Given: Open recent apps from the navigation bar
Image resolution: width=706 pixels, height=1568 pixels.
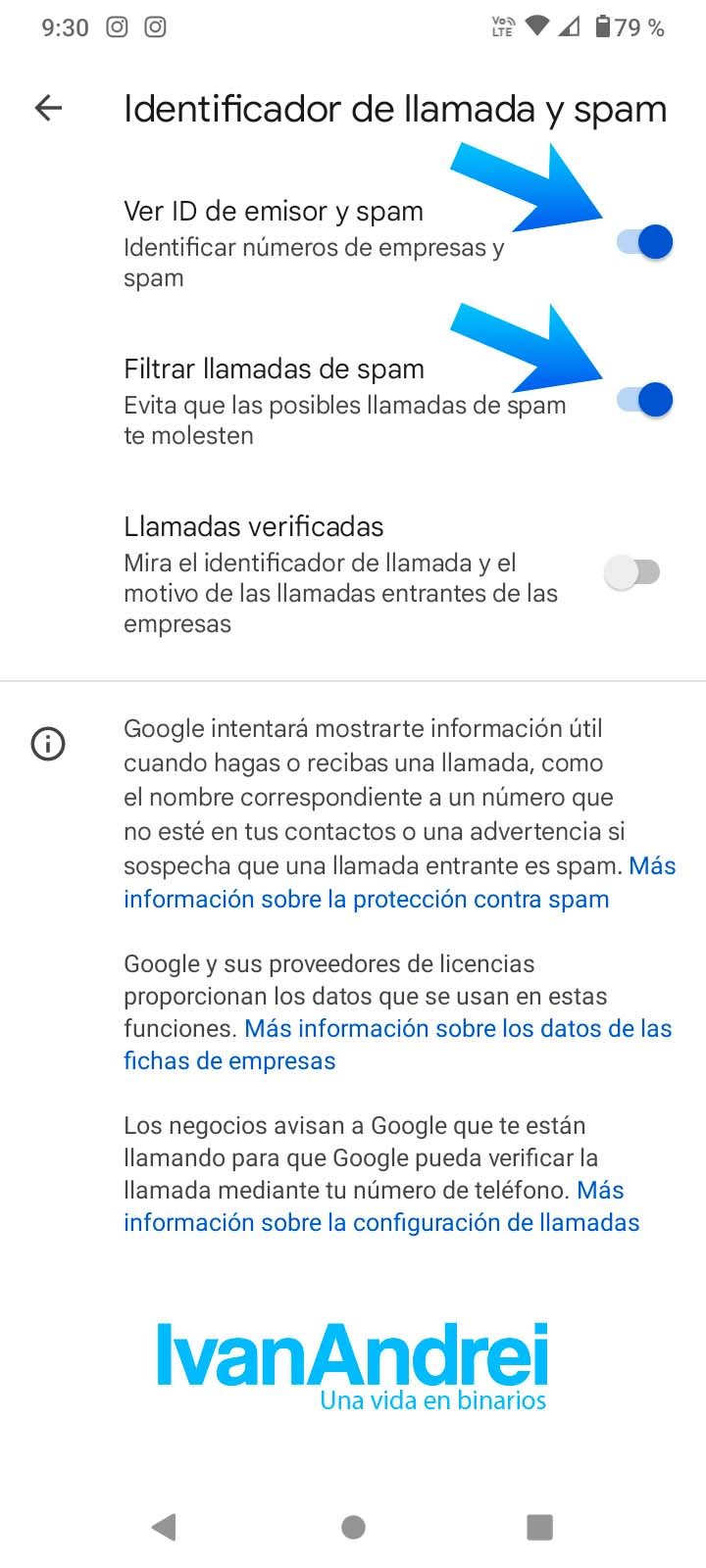Looking at the screenshot, I should point(540,1527).
